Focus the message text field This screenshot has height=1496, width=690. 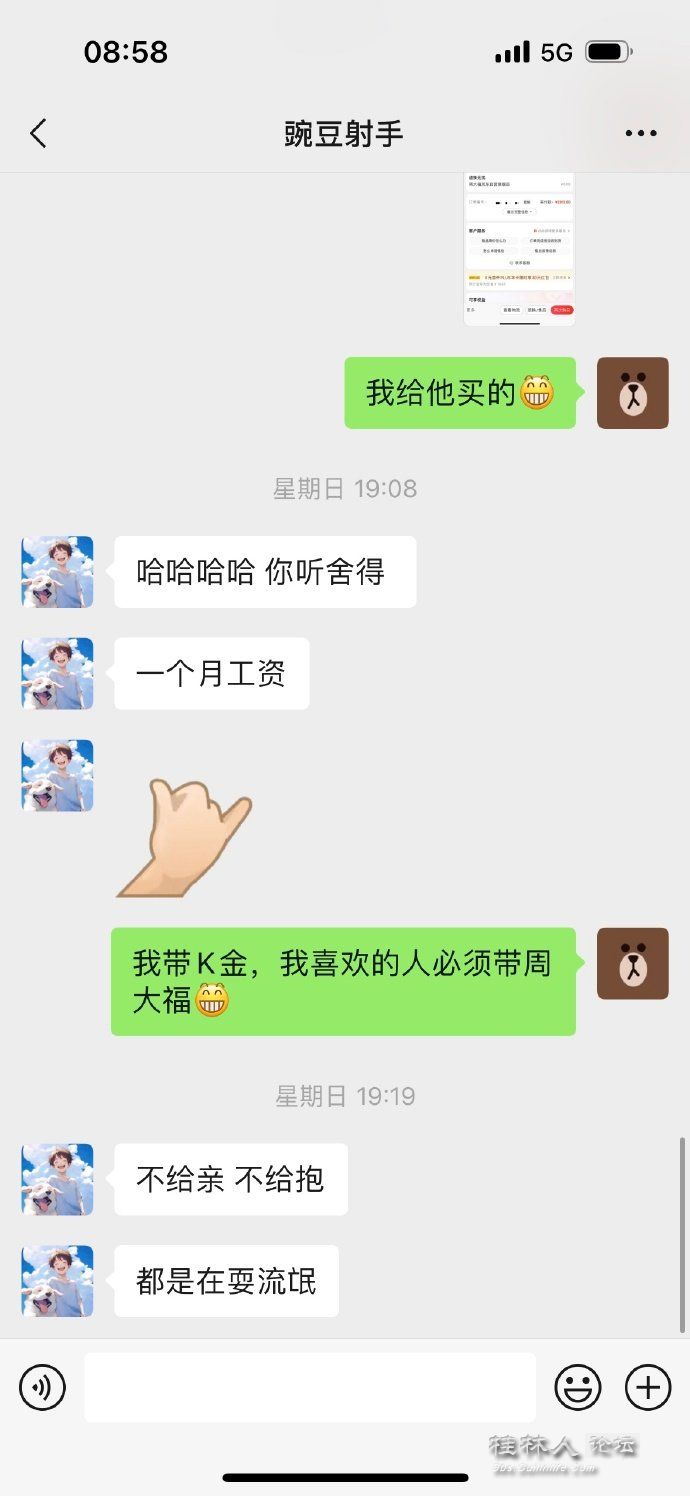310,1388
